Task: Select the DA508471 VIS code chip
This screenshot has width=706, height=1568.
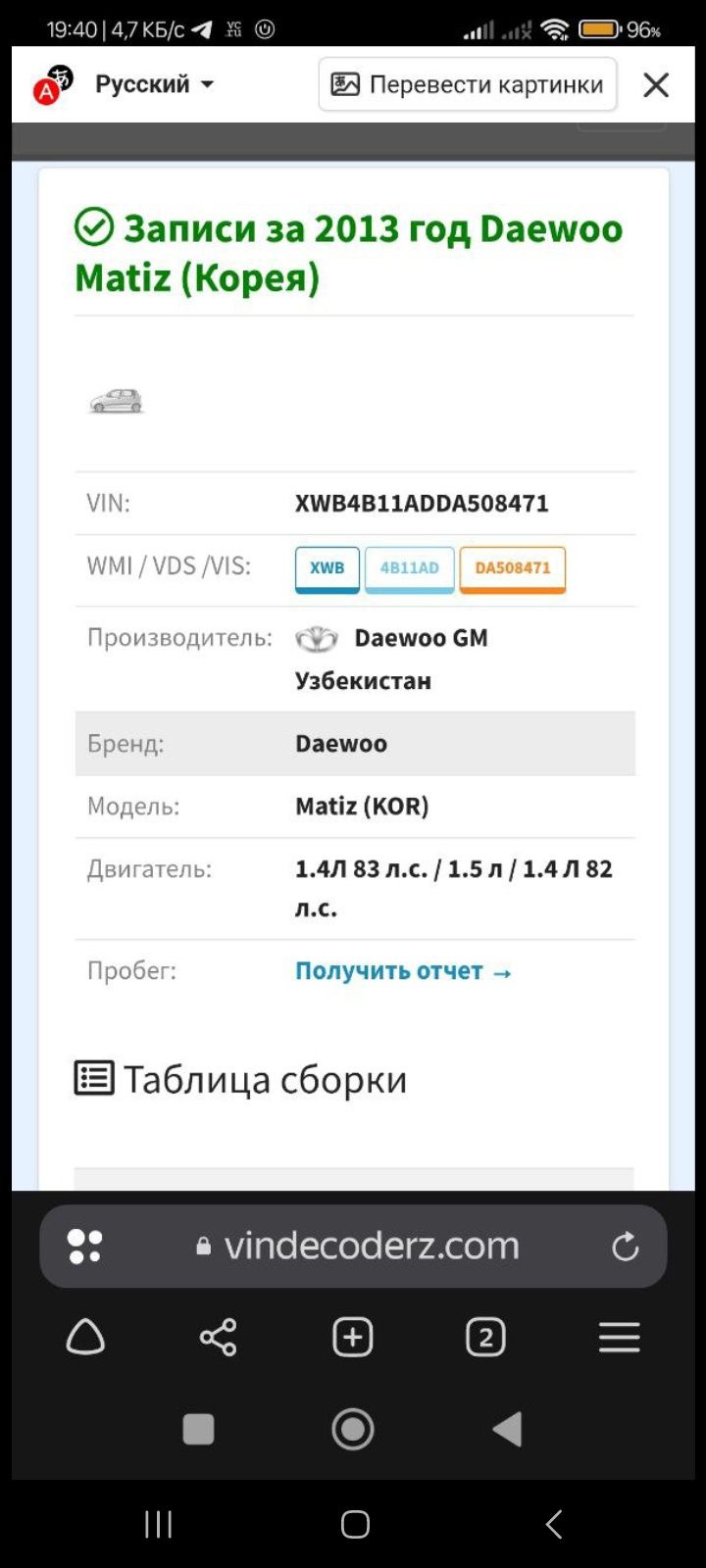Action: point(513,569)
